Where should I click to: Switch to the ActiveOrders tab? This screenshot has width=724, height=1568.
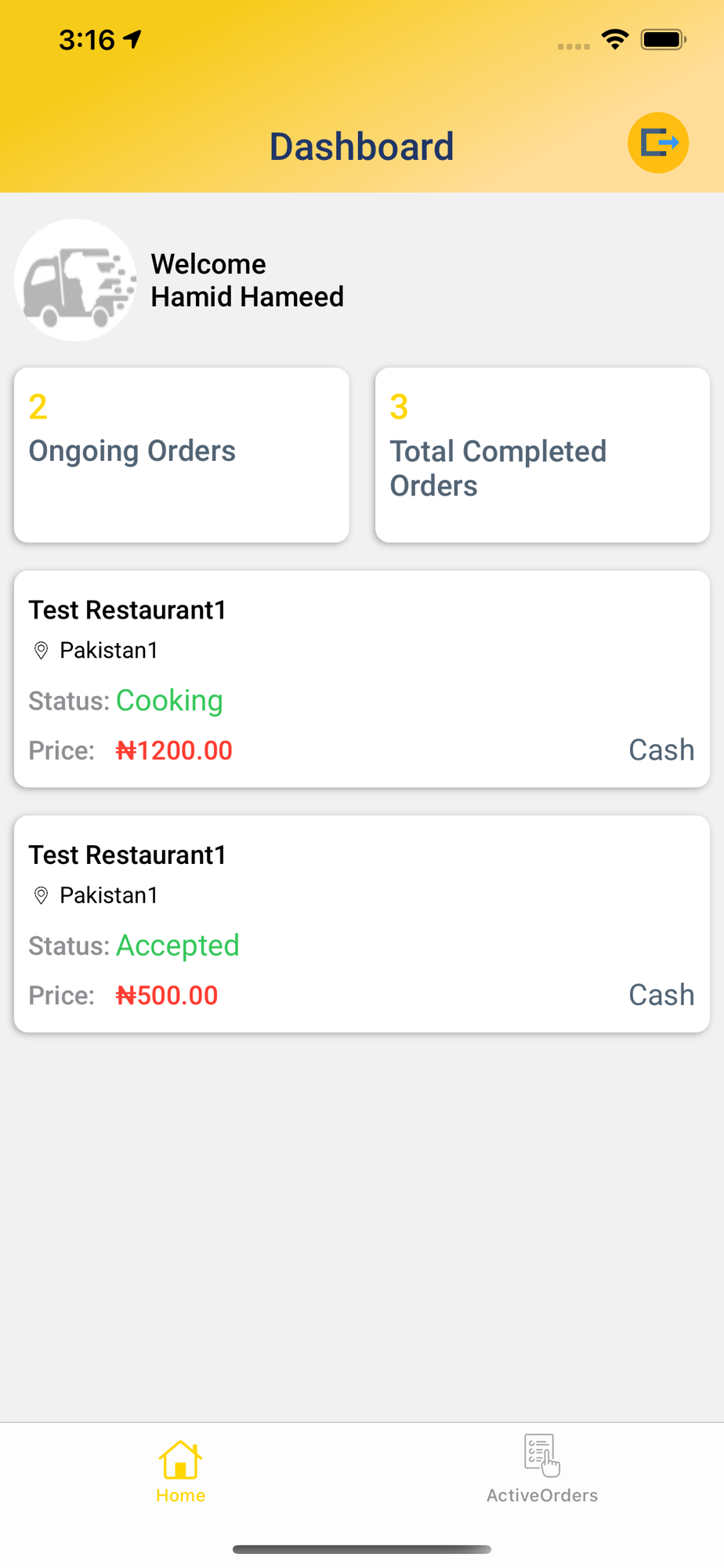(542, 1469)
